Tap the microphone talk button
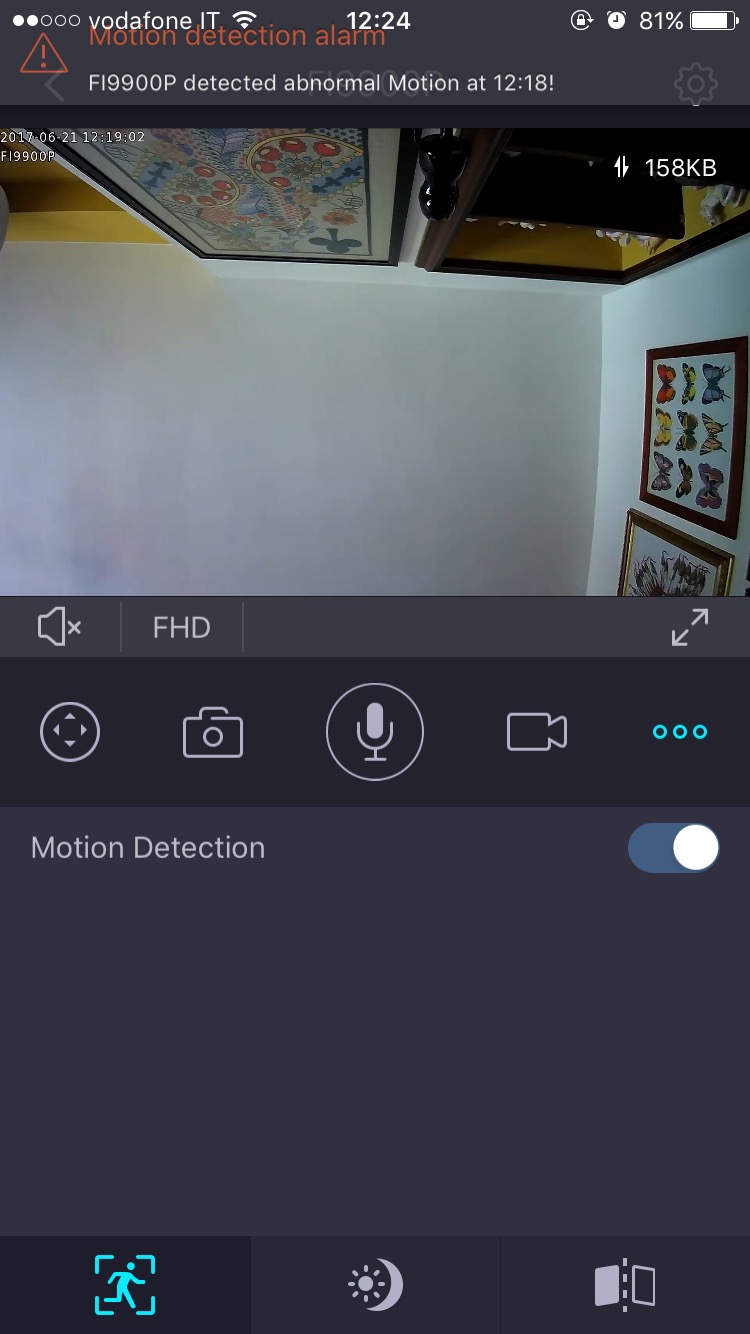 click(x=375, y=732)
